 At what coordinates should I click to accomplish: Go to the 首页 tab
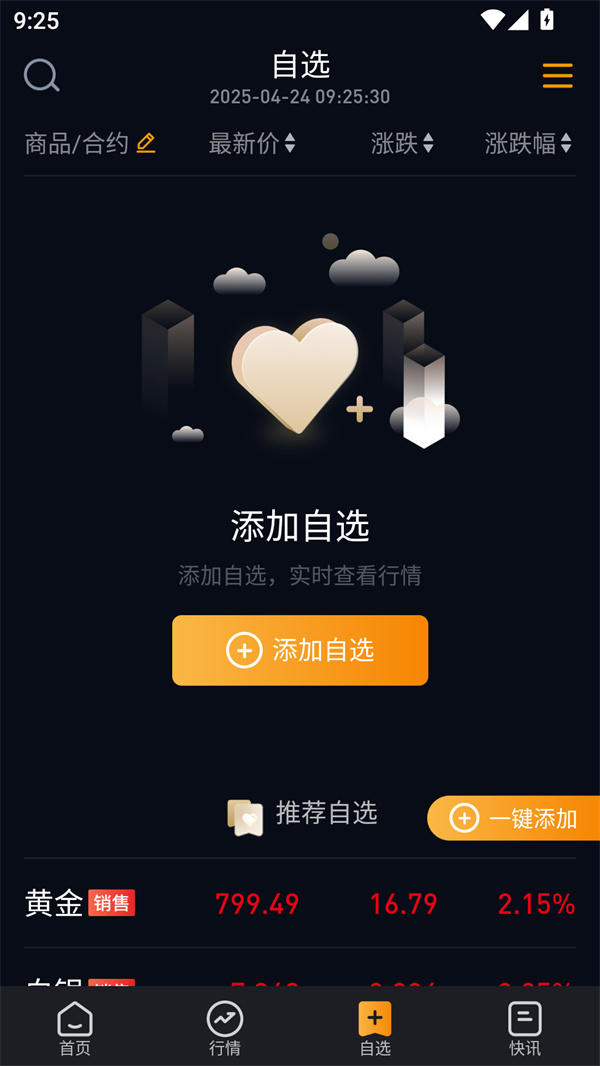tap(75, 1029)
